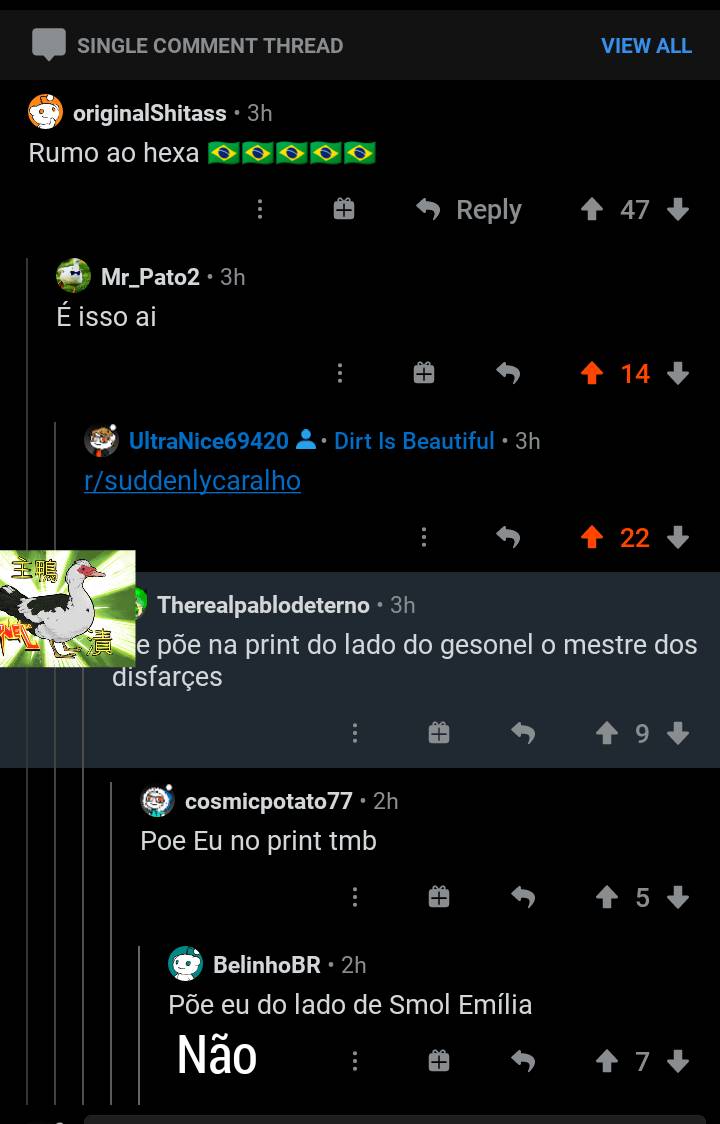Open the reply arrow on UltraNice69420's comment
This screenshot has height=1124, width=720.
tap(507, 537)
